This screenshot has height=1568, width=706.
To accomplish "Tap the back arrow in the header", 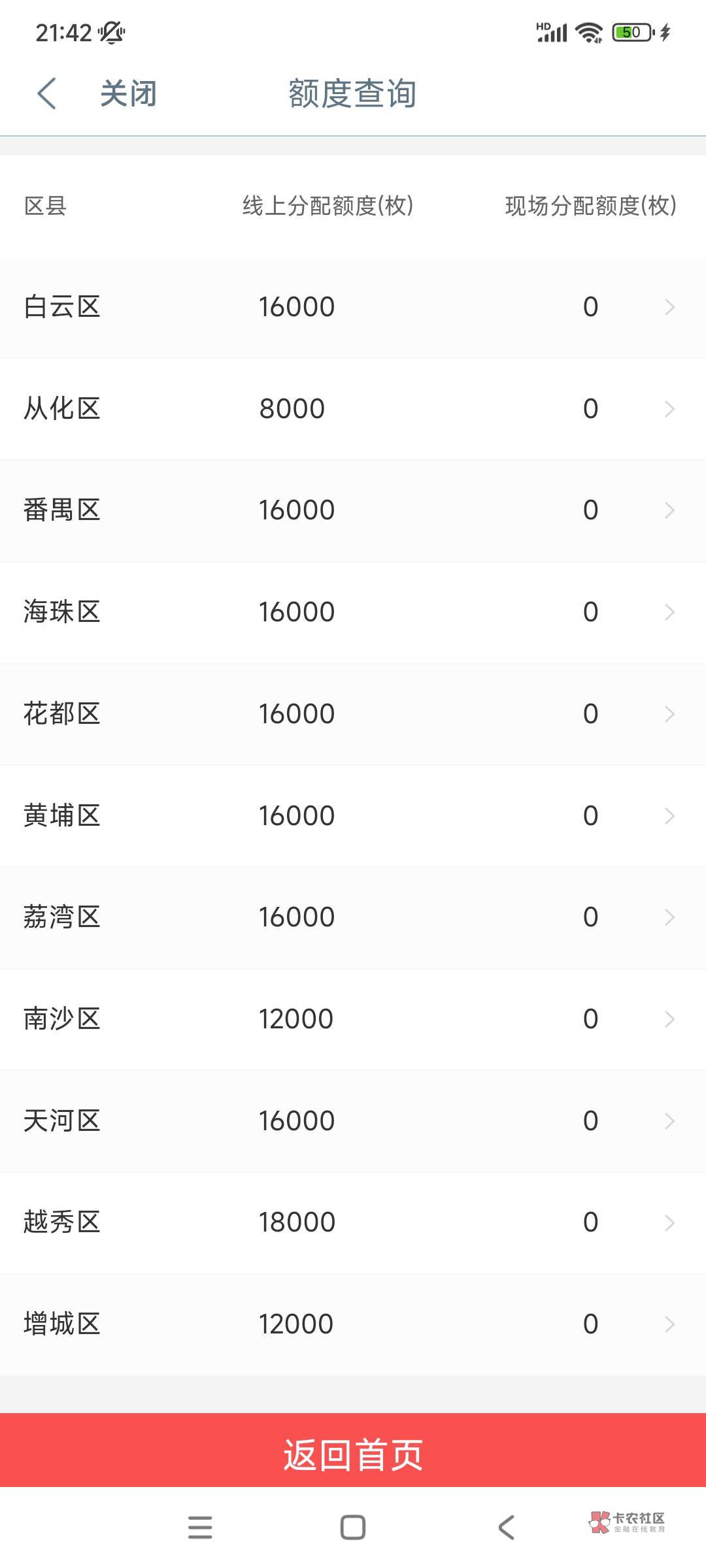I will coord(46,93).
